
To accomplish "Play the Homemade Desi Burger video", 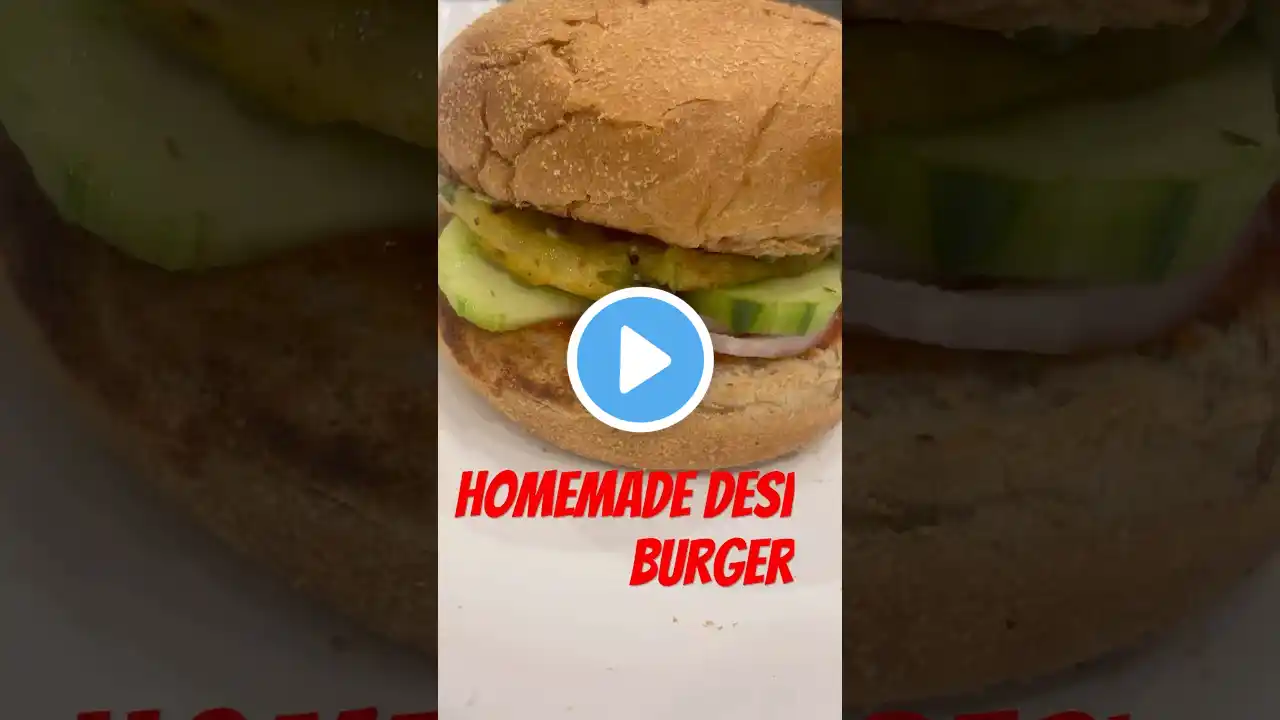I will [x=640, y=360].
